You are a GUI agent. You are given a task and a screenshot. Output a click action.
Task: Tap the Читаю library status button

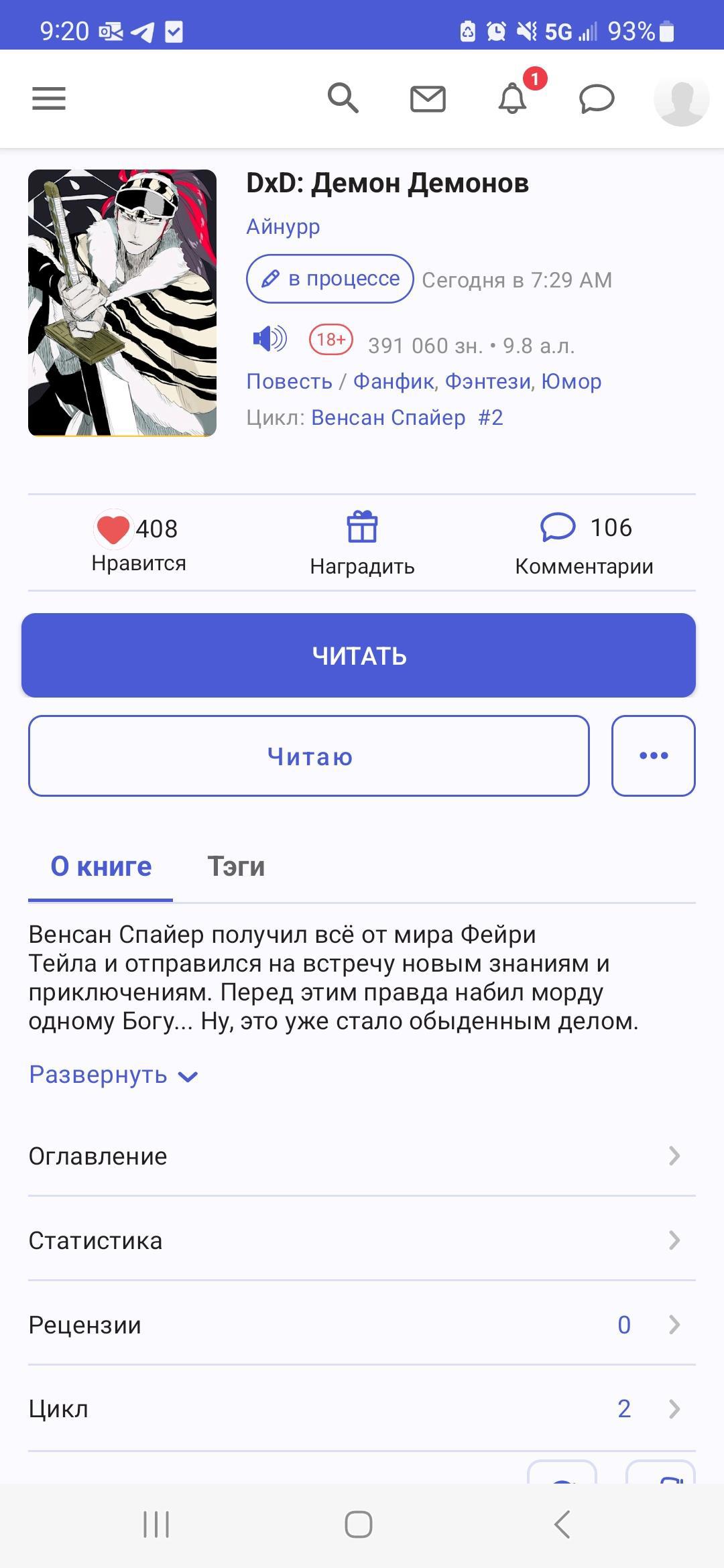[309, 756]
